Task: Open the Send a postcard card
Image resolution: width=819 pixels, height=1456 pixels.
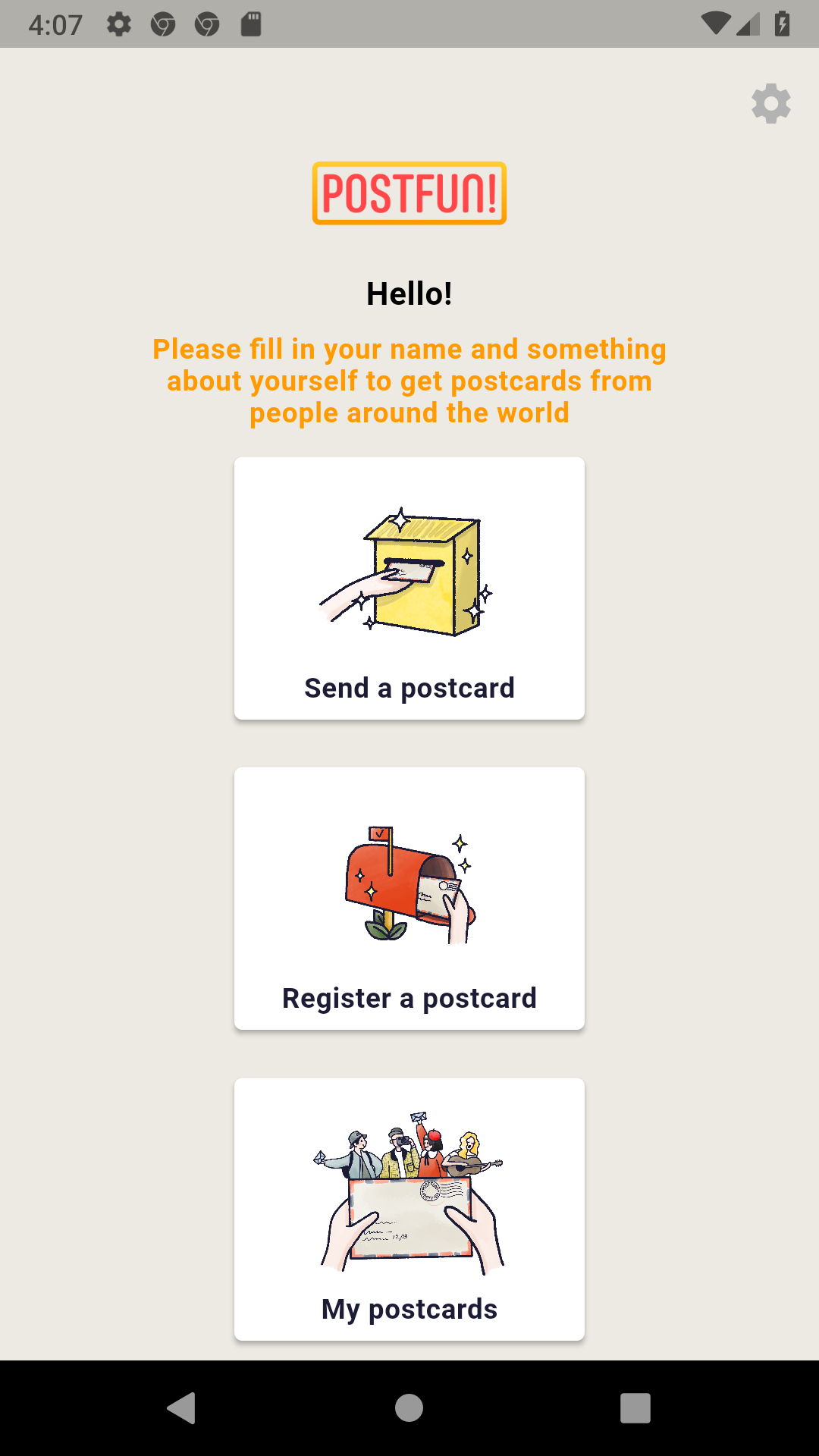Action: [409, 588]
